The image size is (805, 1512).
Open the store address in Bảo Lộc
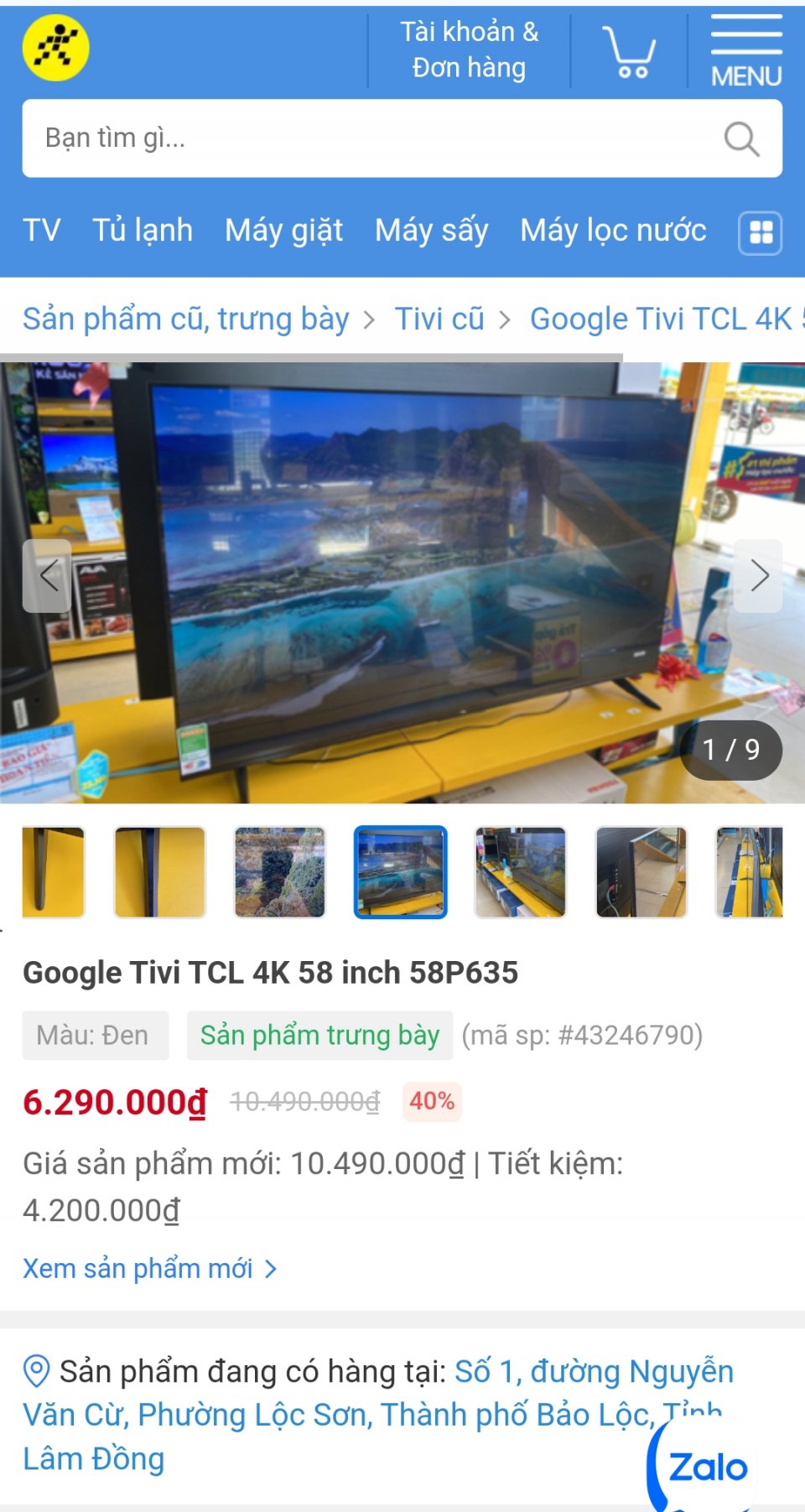pyautogui.click(x=377, y=1415)
